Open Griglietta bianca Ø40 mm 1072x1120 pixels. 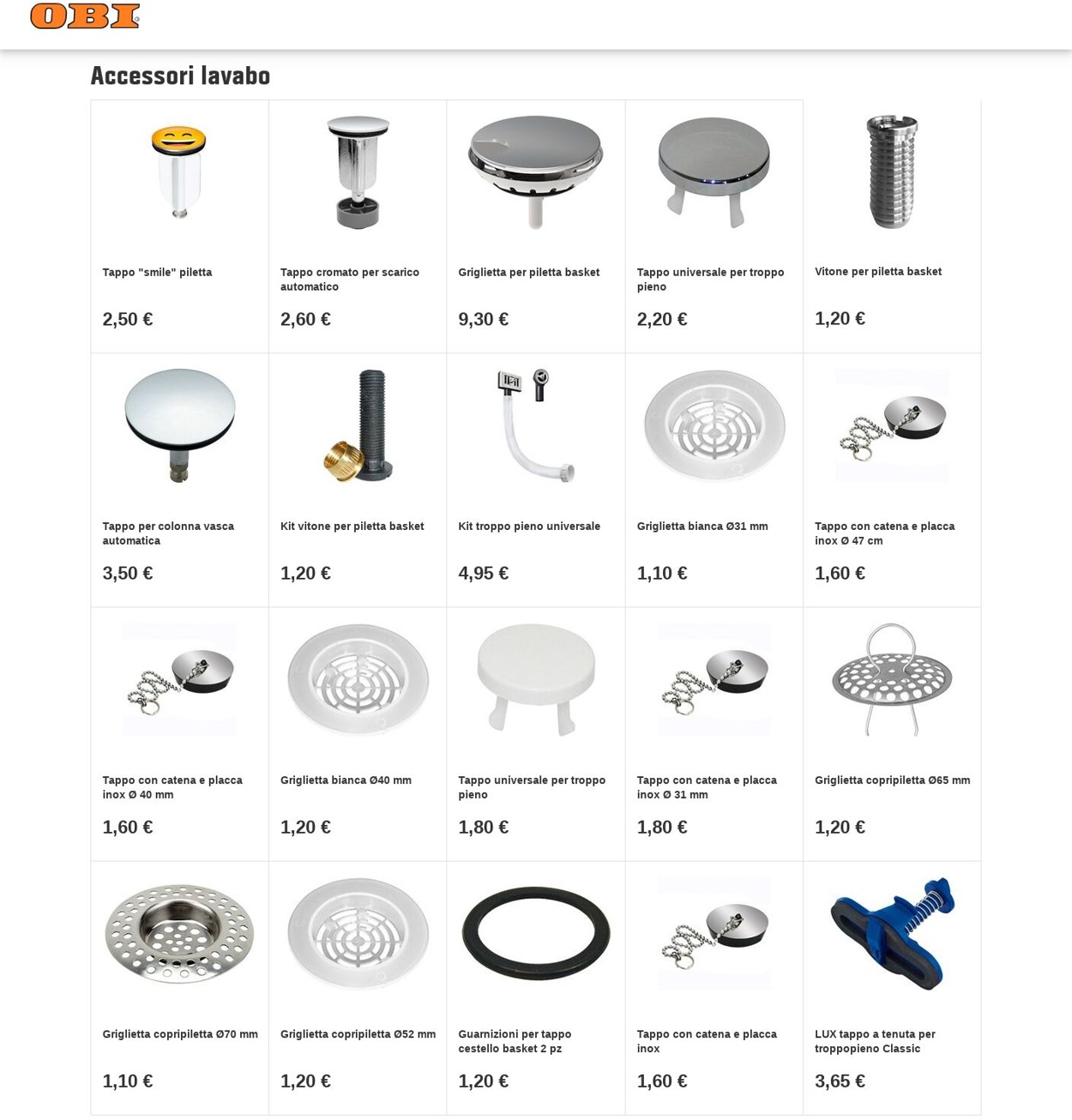358,680
